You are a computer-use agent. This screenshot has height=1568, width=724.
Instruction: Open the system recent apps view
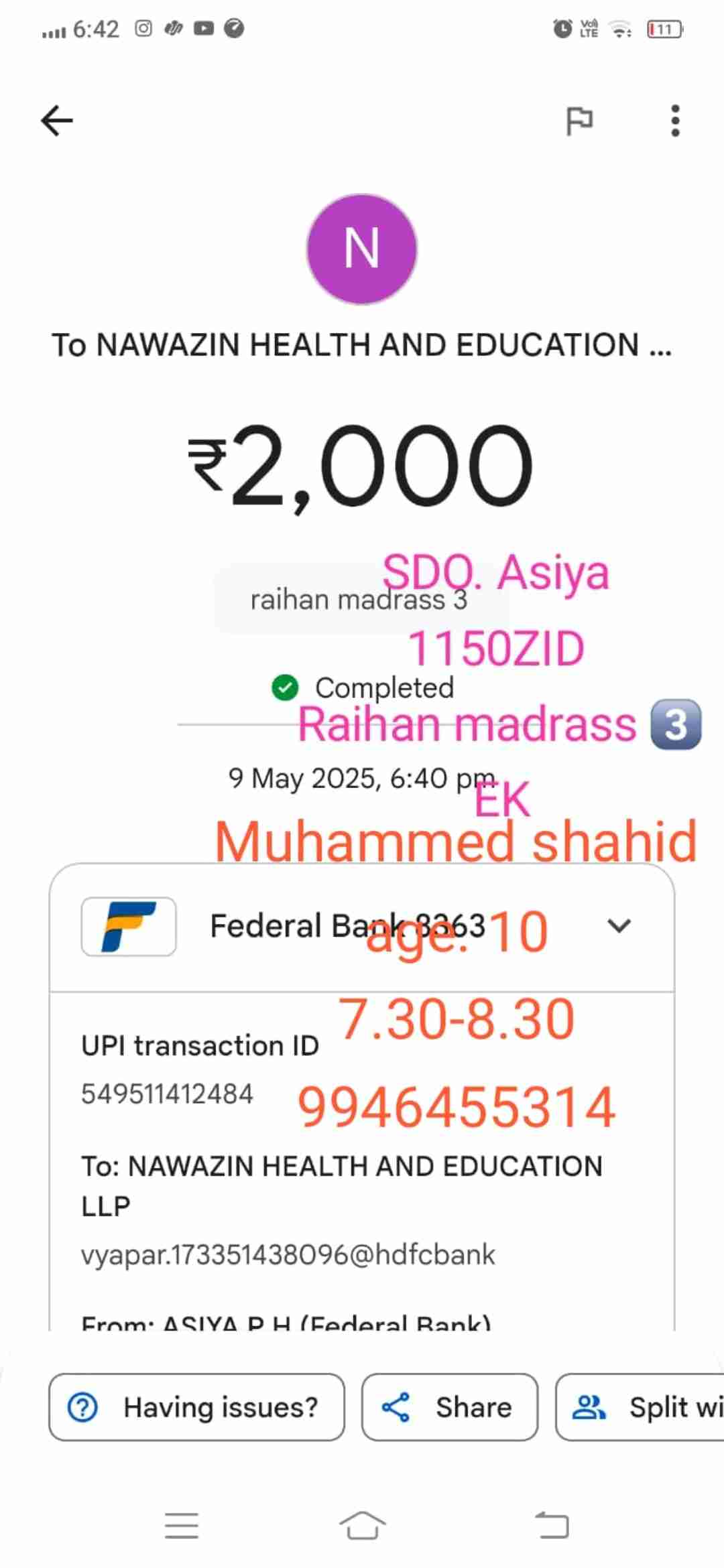pyautogui.click(x=182, y=1526)
